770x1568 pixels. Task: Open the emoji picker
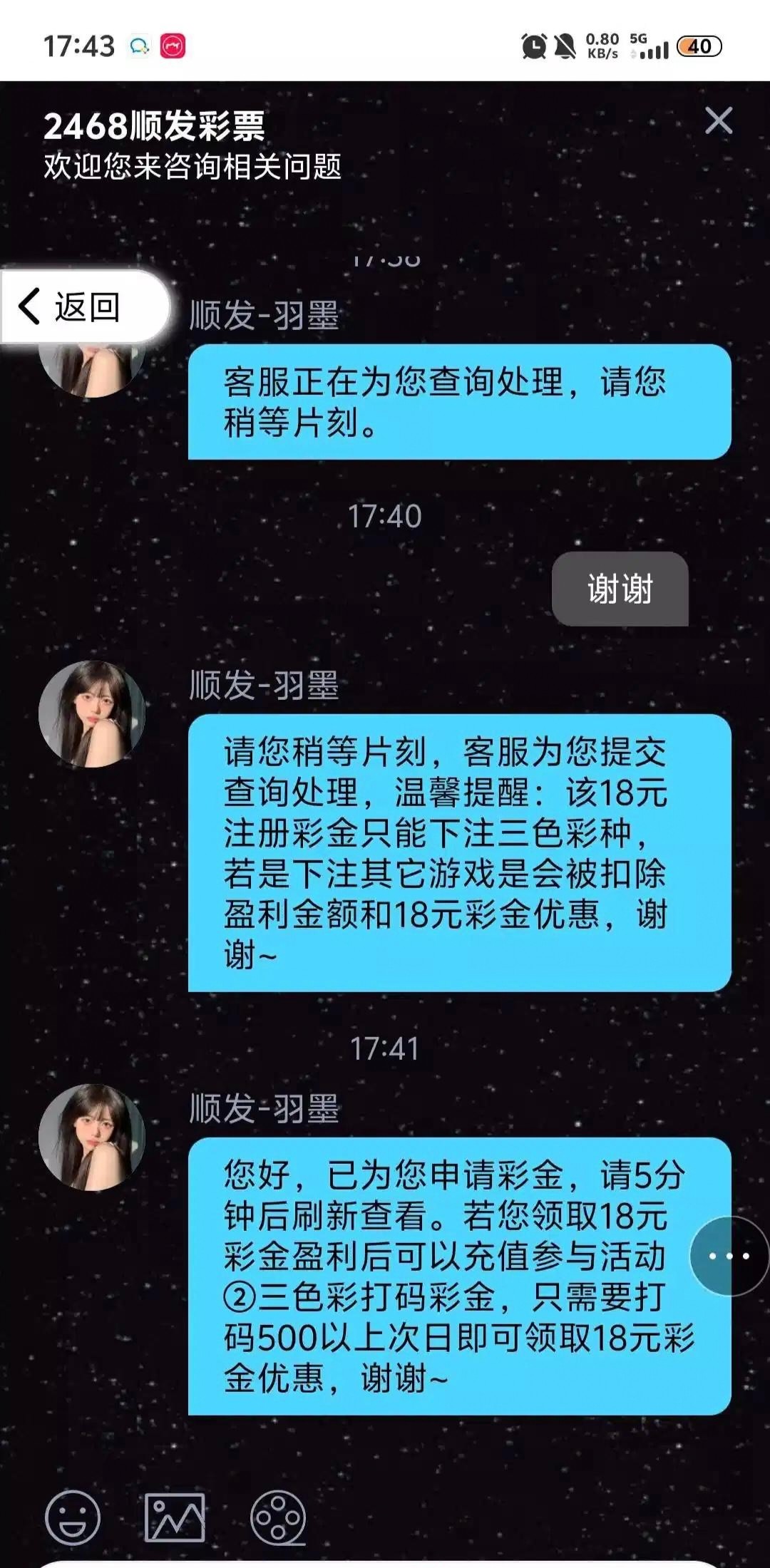73,1517
